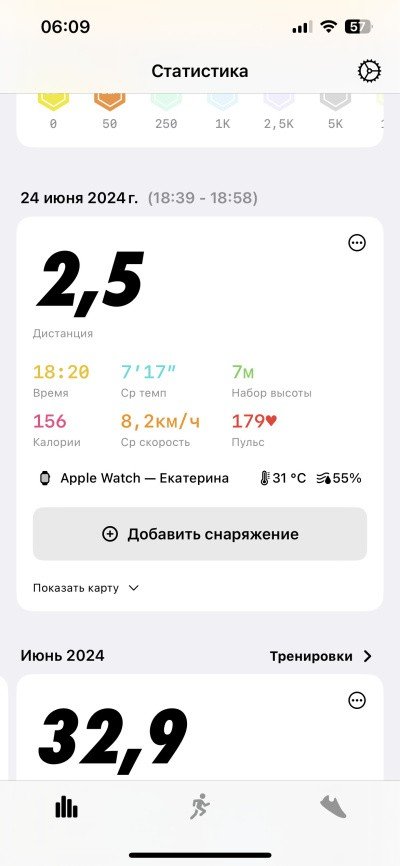
Task: Open more options for Июнь 2024 card
Action: coord(357,701)
